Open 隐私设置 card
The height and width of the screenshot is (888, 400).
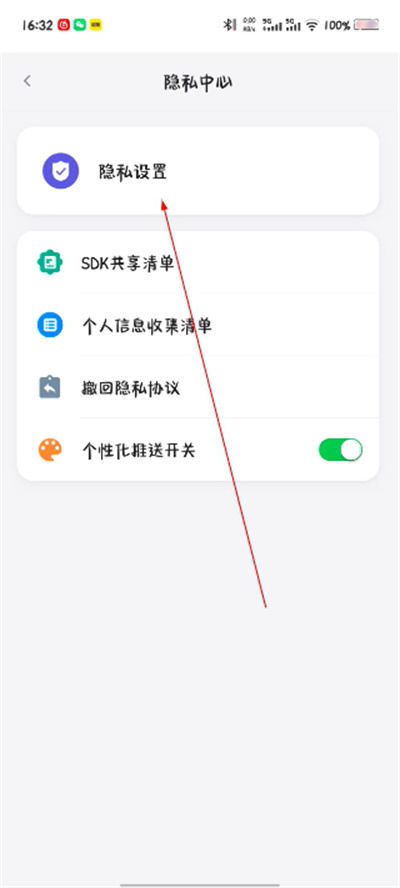point(198,171)
